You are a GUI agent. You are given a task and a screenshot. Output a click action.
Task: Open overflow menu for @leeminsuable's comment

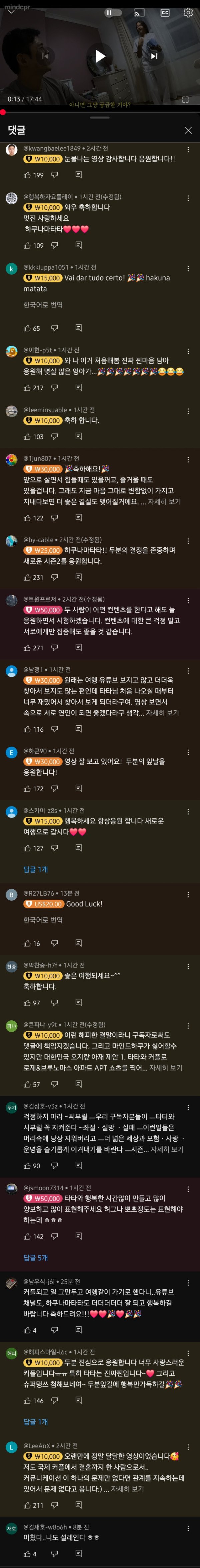188,410
